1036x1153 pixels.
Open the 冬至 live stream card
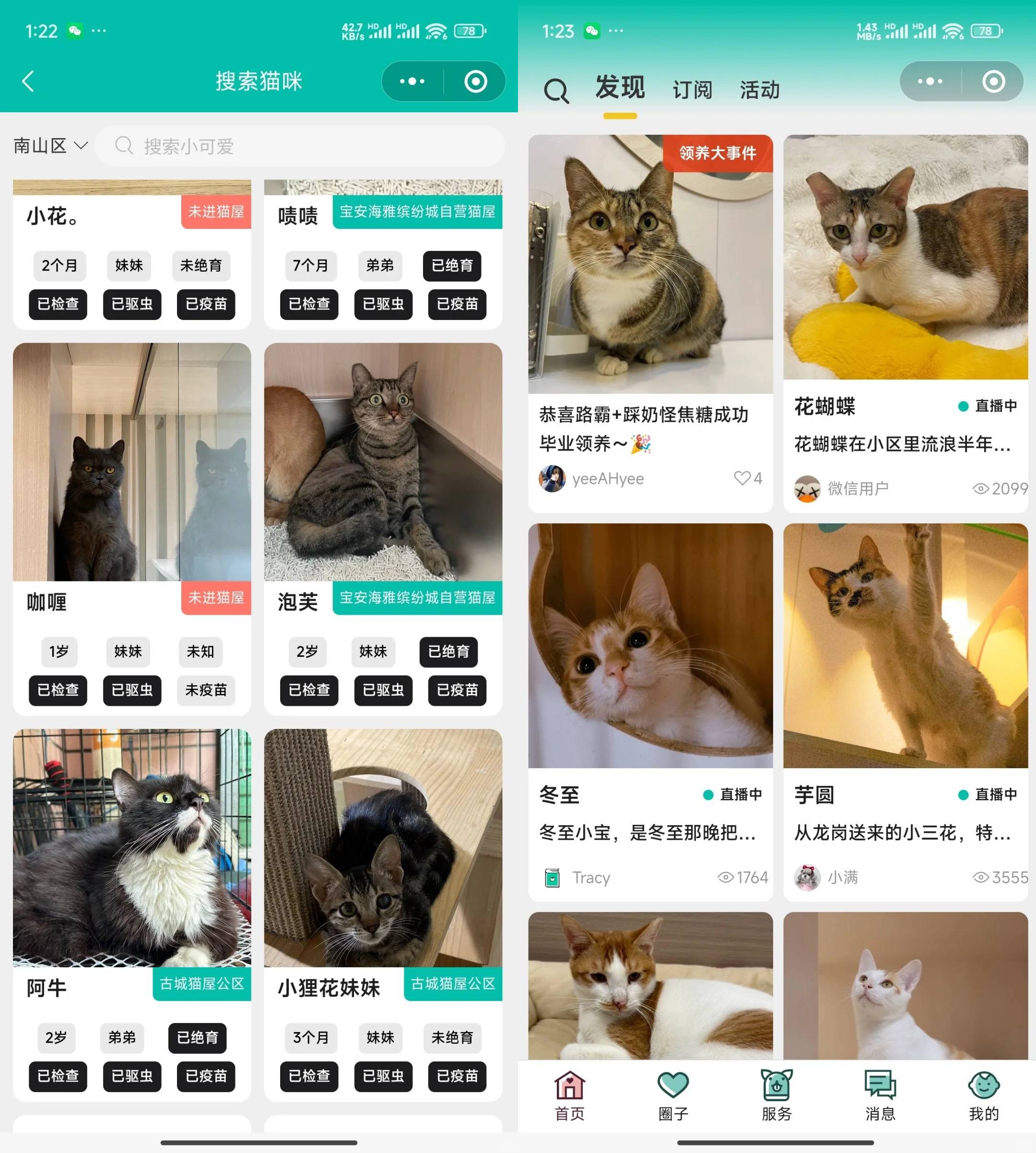649,646
